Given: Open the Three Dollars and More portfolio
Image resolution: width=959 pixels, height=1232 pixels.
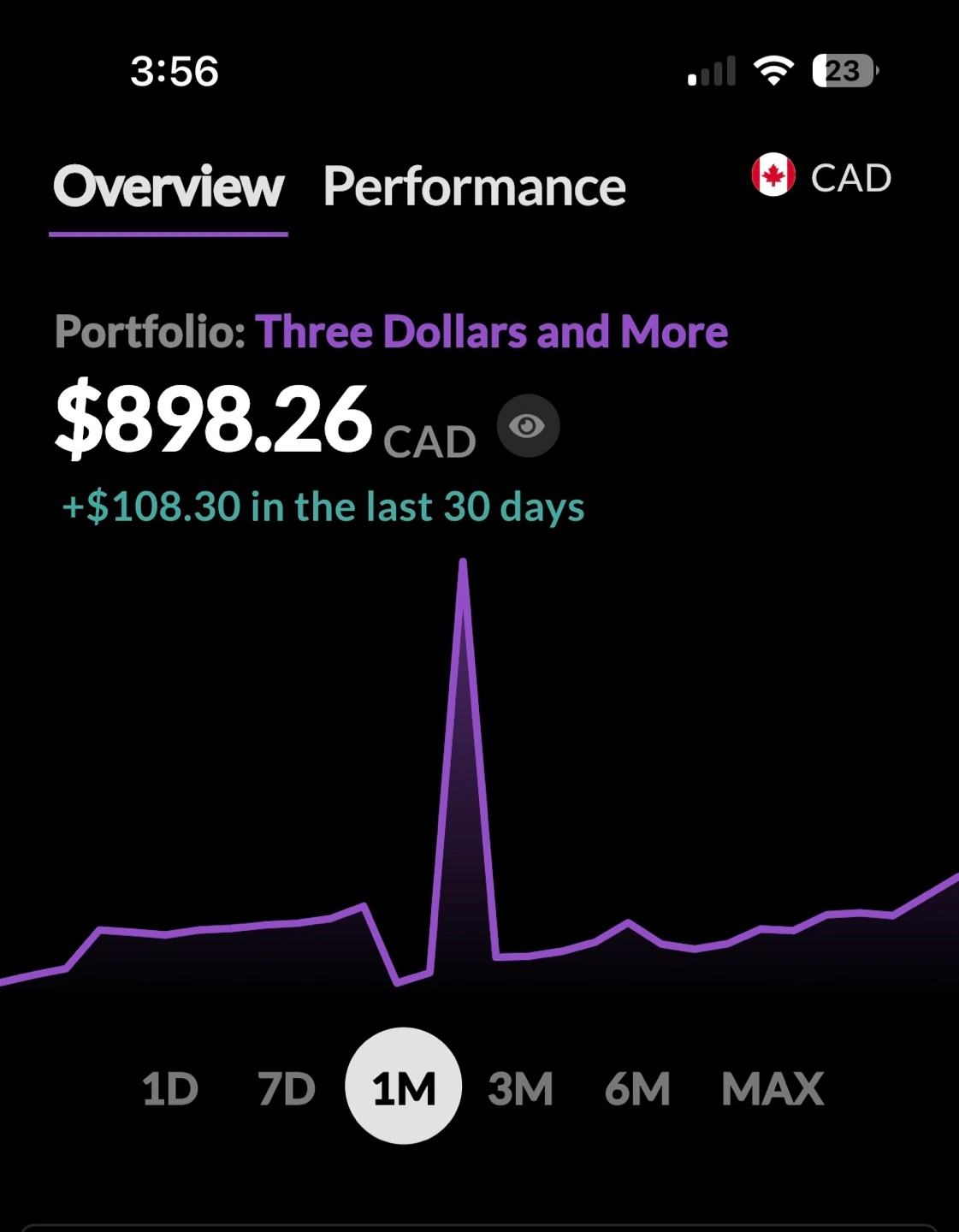Looking at the screenshot, I should 491,332.
